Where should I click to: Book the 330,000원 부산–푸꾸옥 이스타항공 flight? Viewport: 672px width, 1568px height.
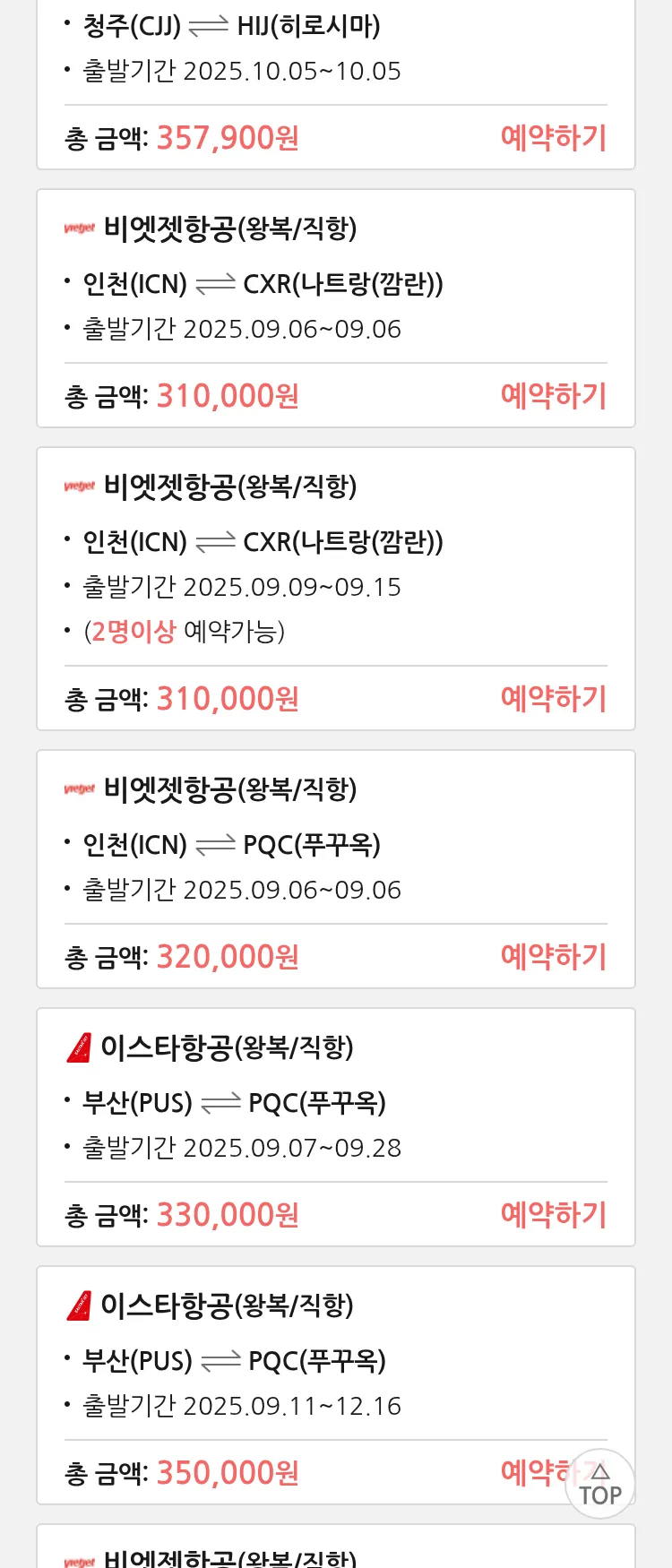pos(553,1215)
